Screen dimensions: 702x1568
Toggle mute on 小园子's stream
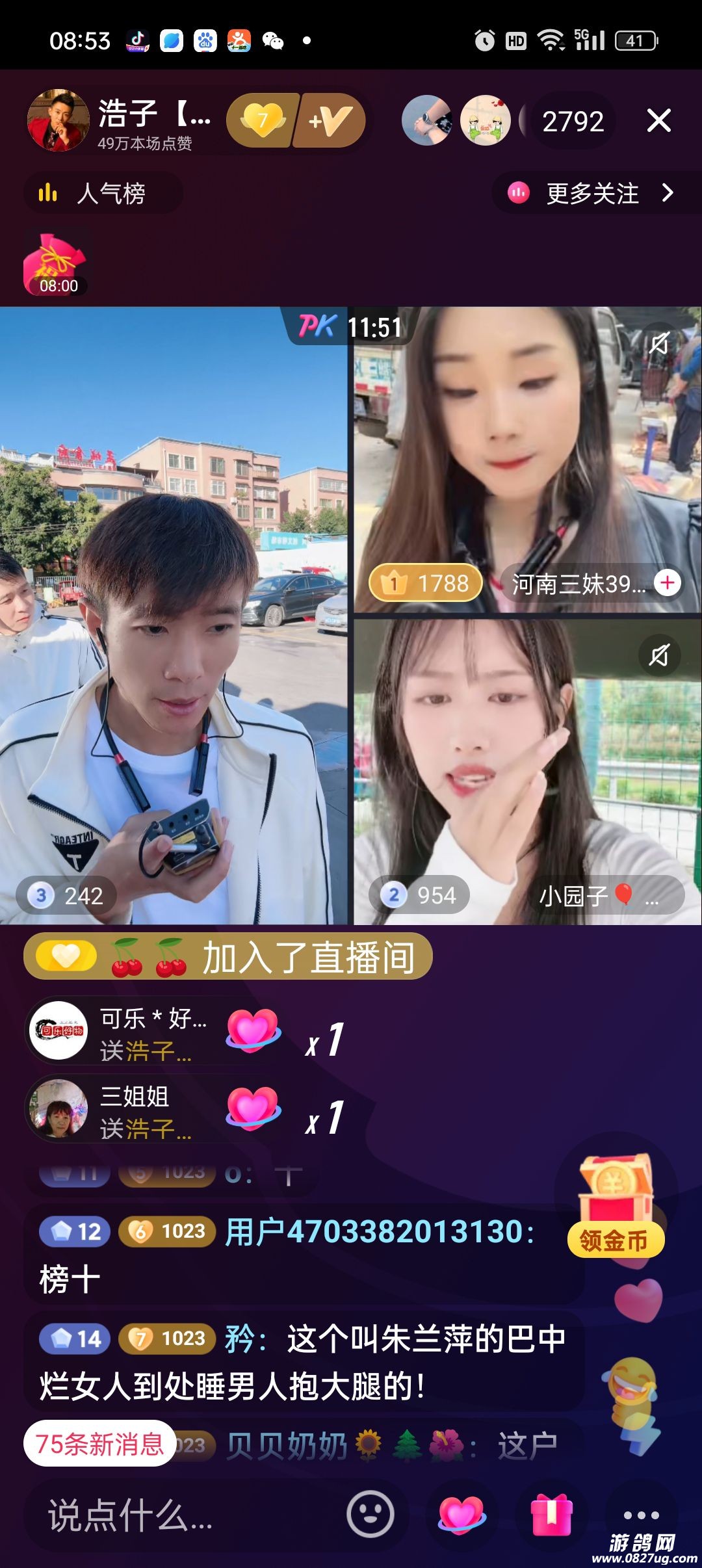click(659, 655)
